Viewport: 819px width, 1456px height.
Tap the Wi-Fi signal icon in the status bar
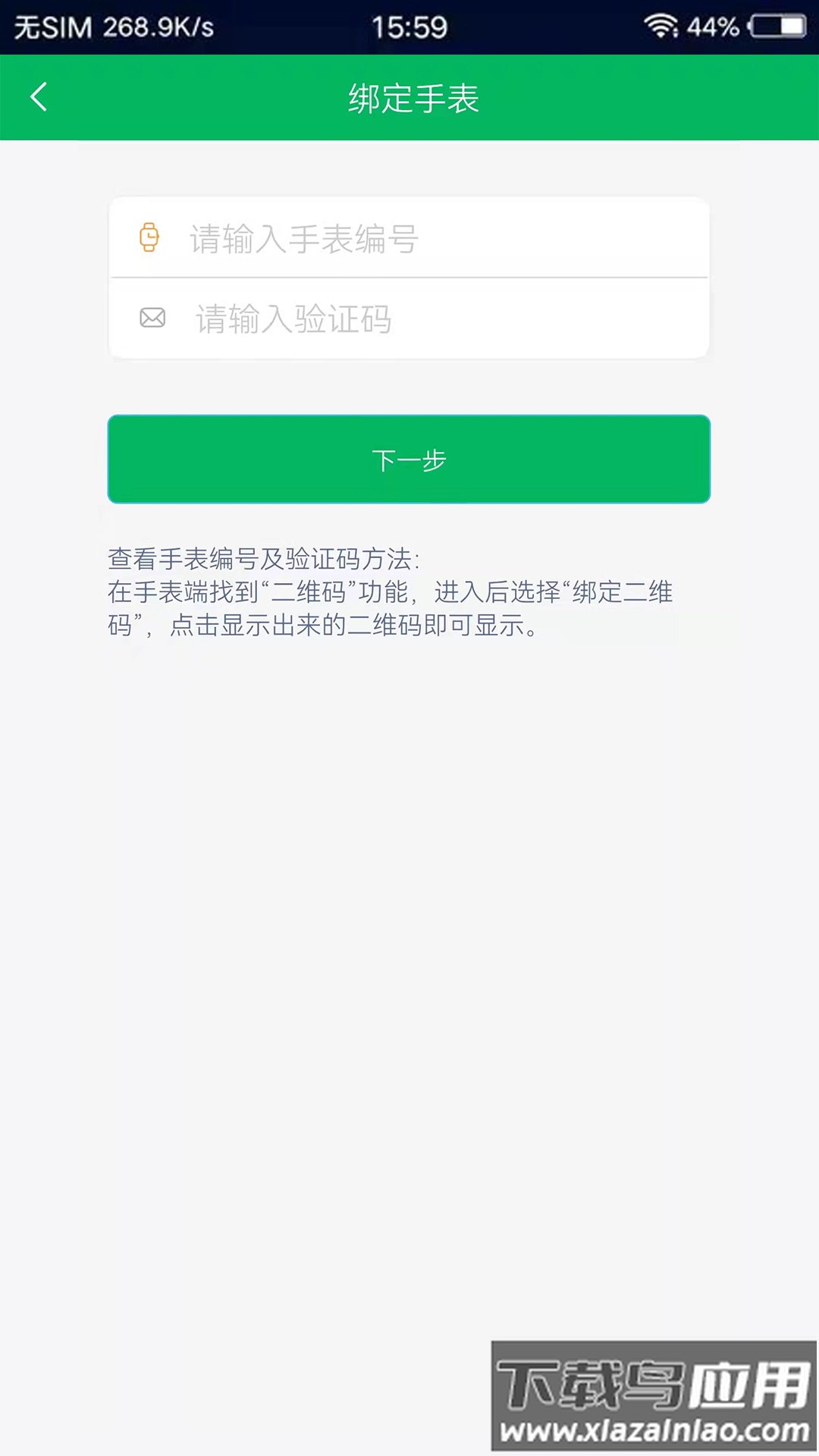[658, 24]
